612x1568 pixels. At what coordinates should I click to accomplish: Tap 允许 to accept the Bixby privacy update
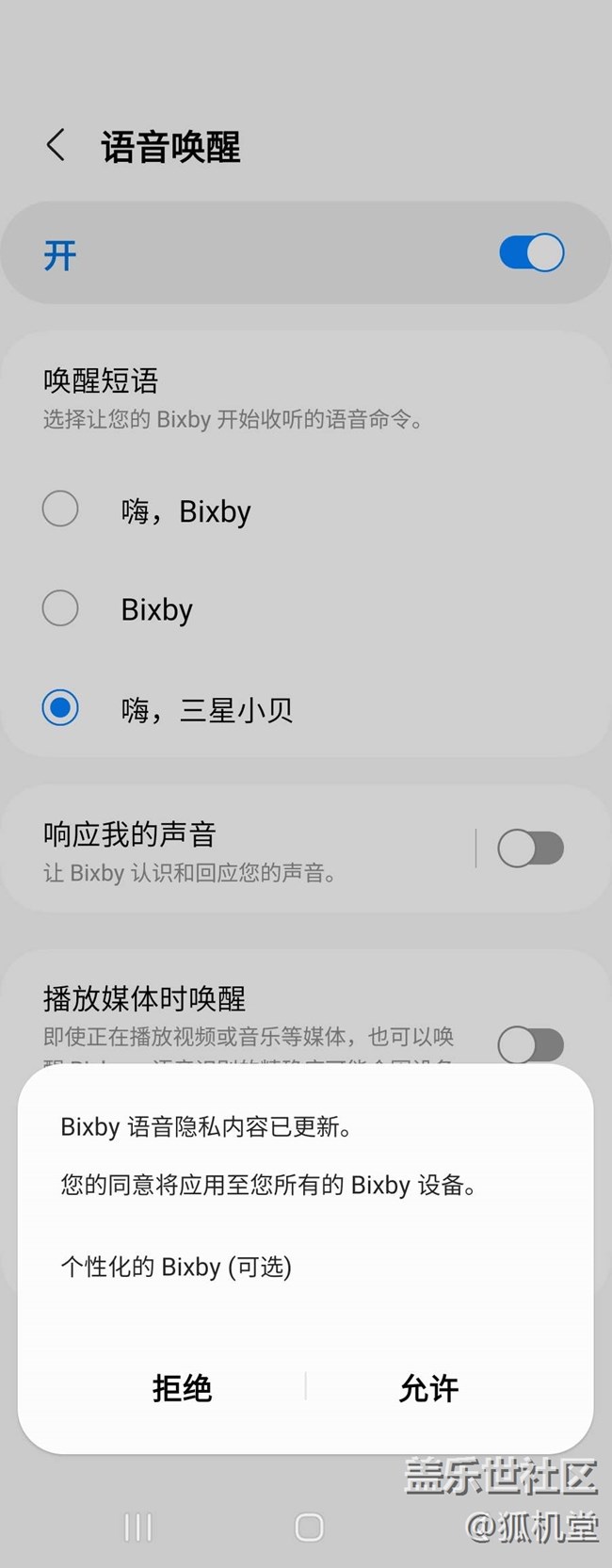tap(428, 1388)
